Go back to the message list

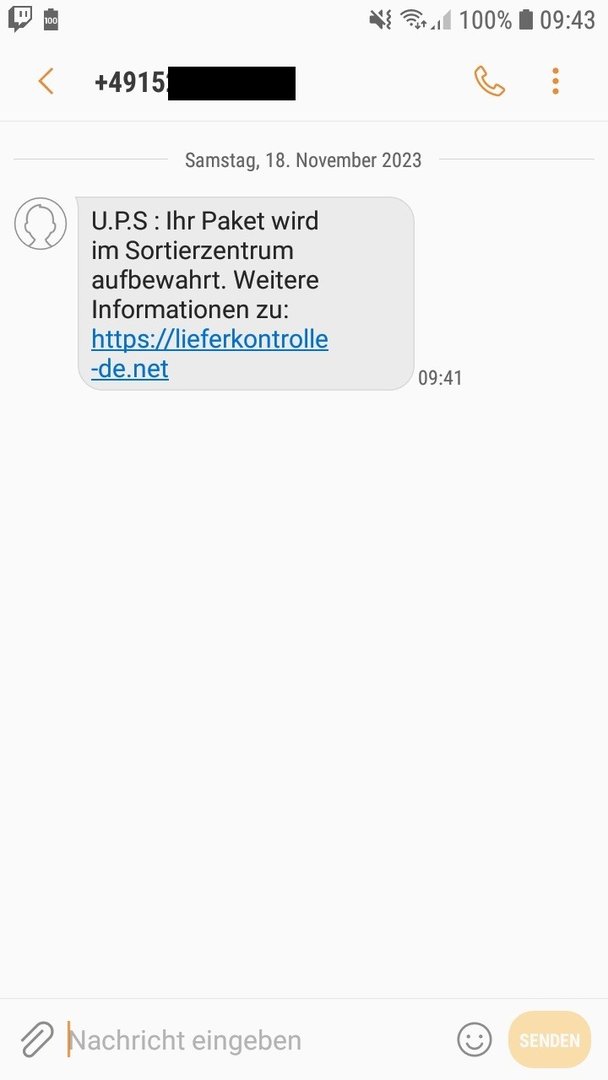click(x=45, y=81)
